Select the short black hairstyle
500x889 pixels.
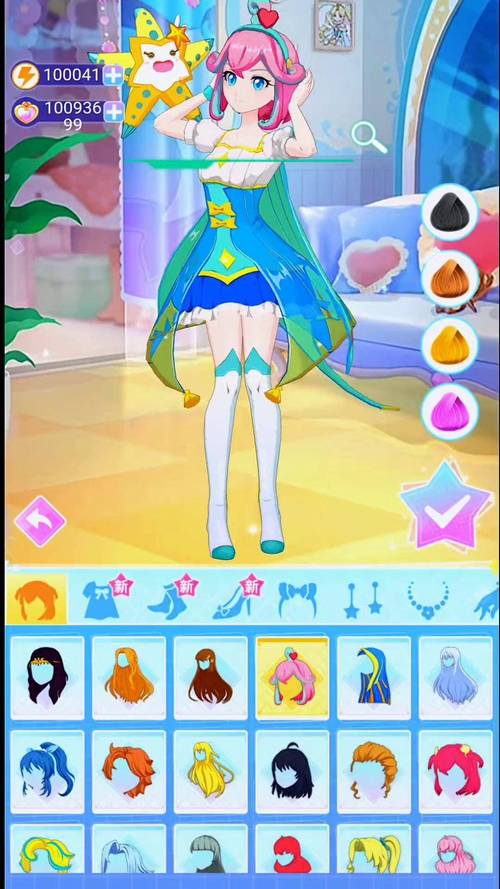tap(292, 772)
